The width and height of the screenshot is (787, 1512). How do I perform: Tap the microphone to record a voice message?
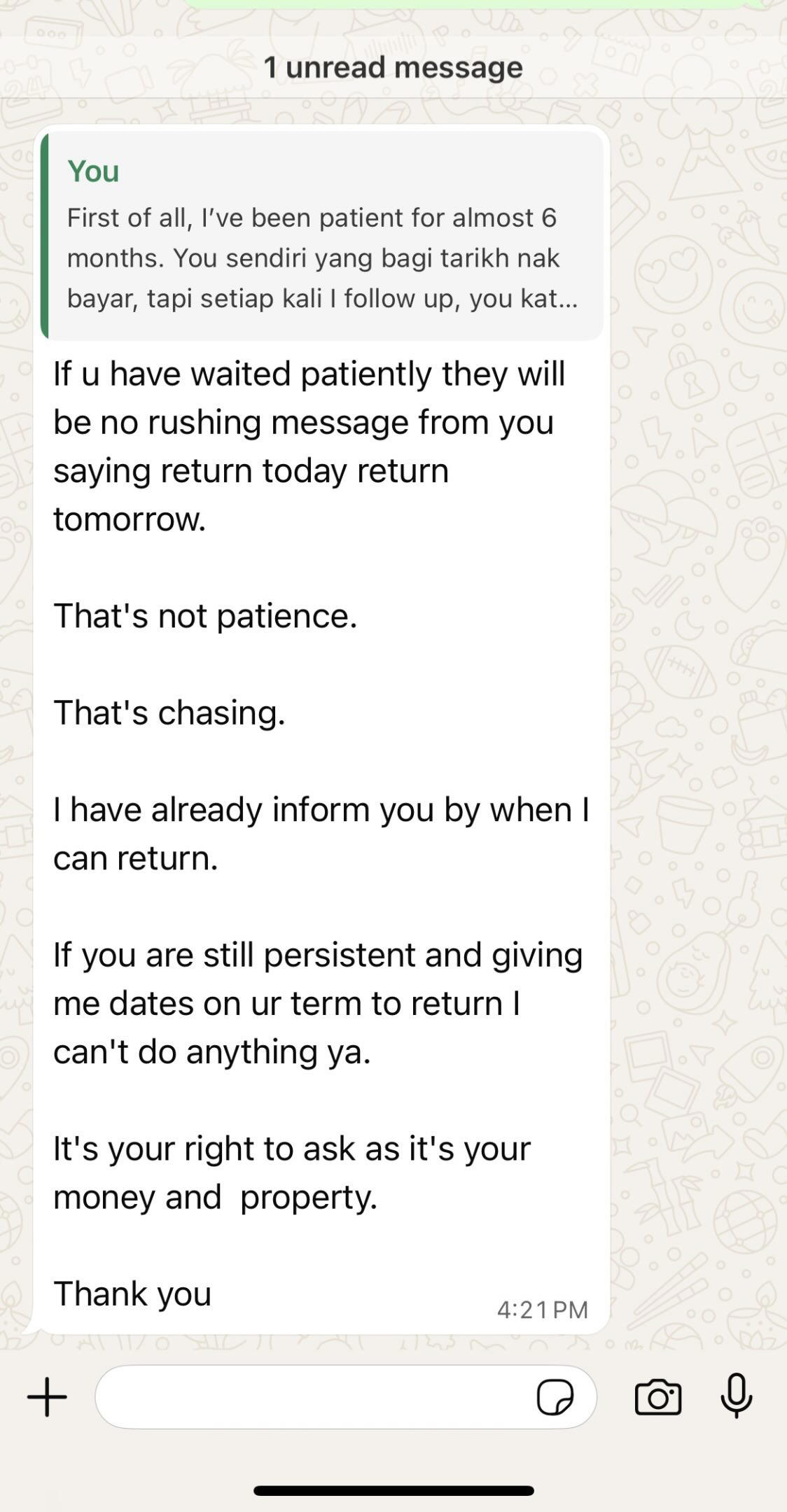[x=737, y=1396]
